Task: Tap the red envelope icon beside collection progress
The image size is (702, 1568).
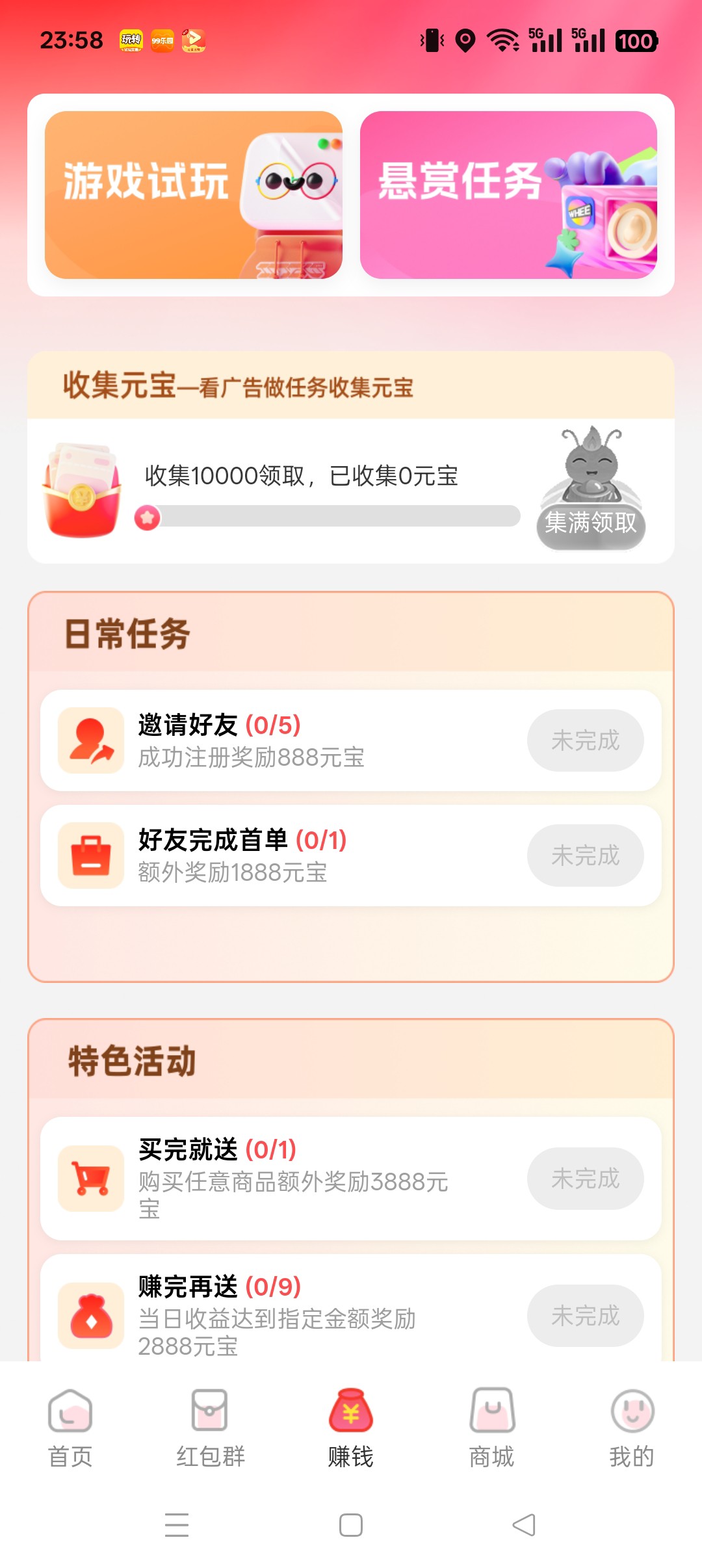Action: coord(81,491)
